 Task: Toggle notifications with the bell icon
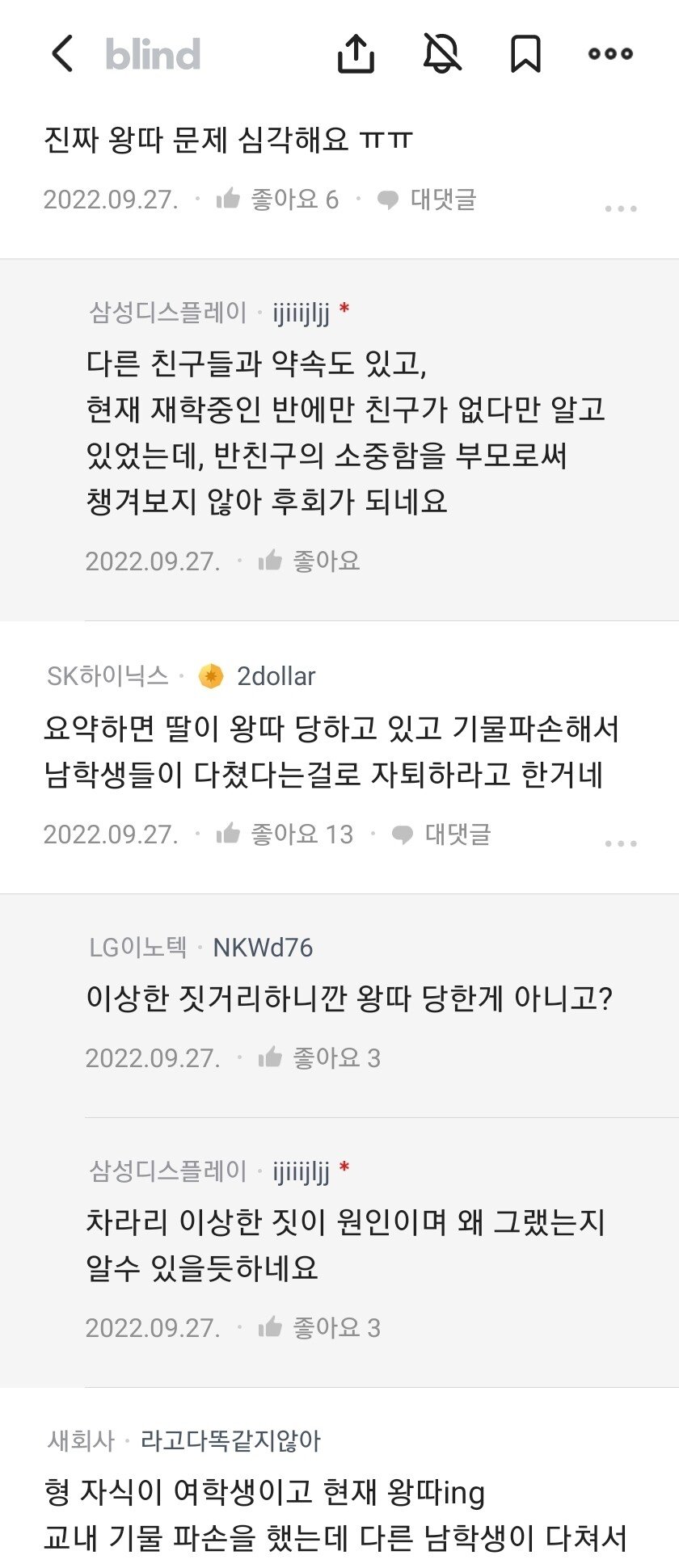[x=442, y=54]
